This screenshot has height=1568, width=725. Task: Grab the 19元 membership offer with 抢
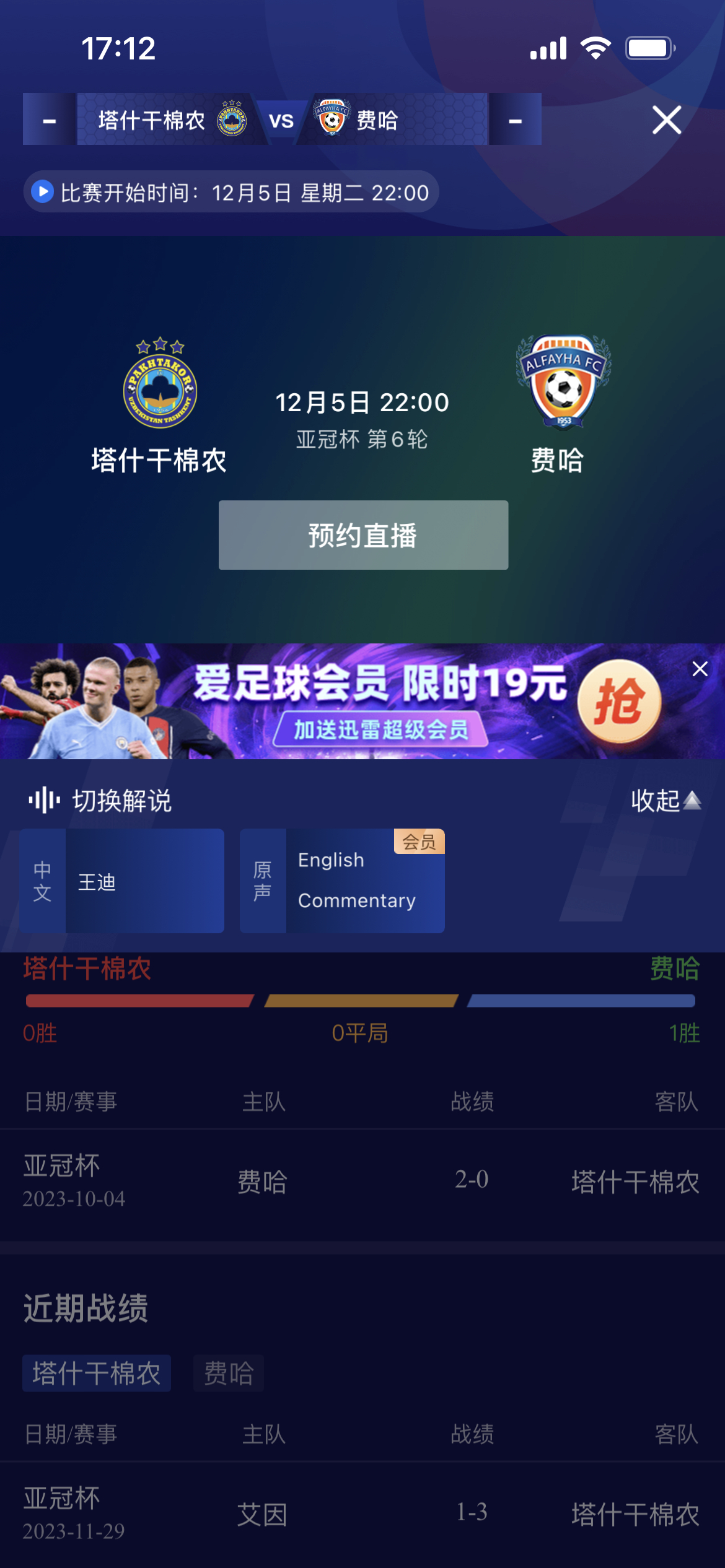[x=619, y=701]
